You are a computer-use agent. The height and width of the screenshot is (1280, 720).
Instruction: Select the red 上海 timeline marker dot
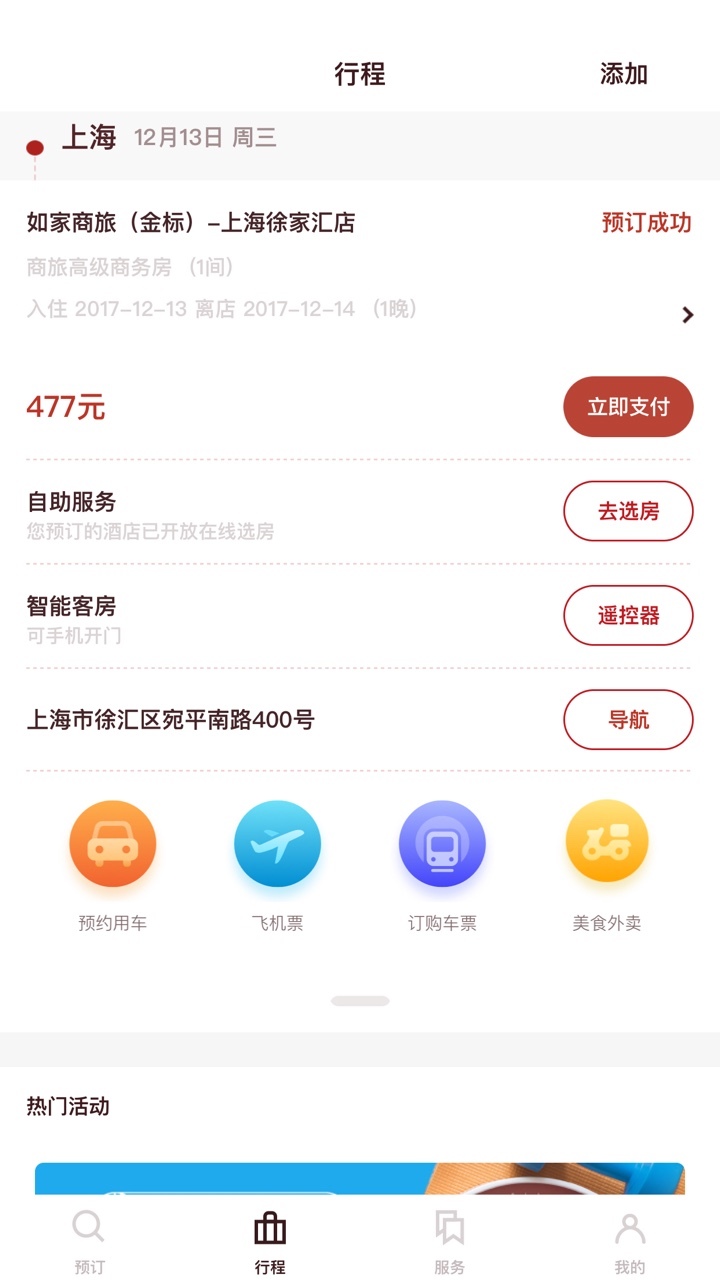click(x=34, y=146)
